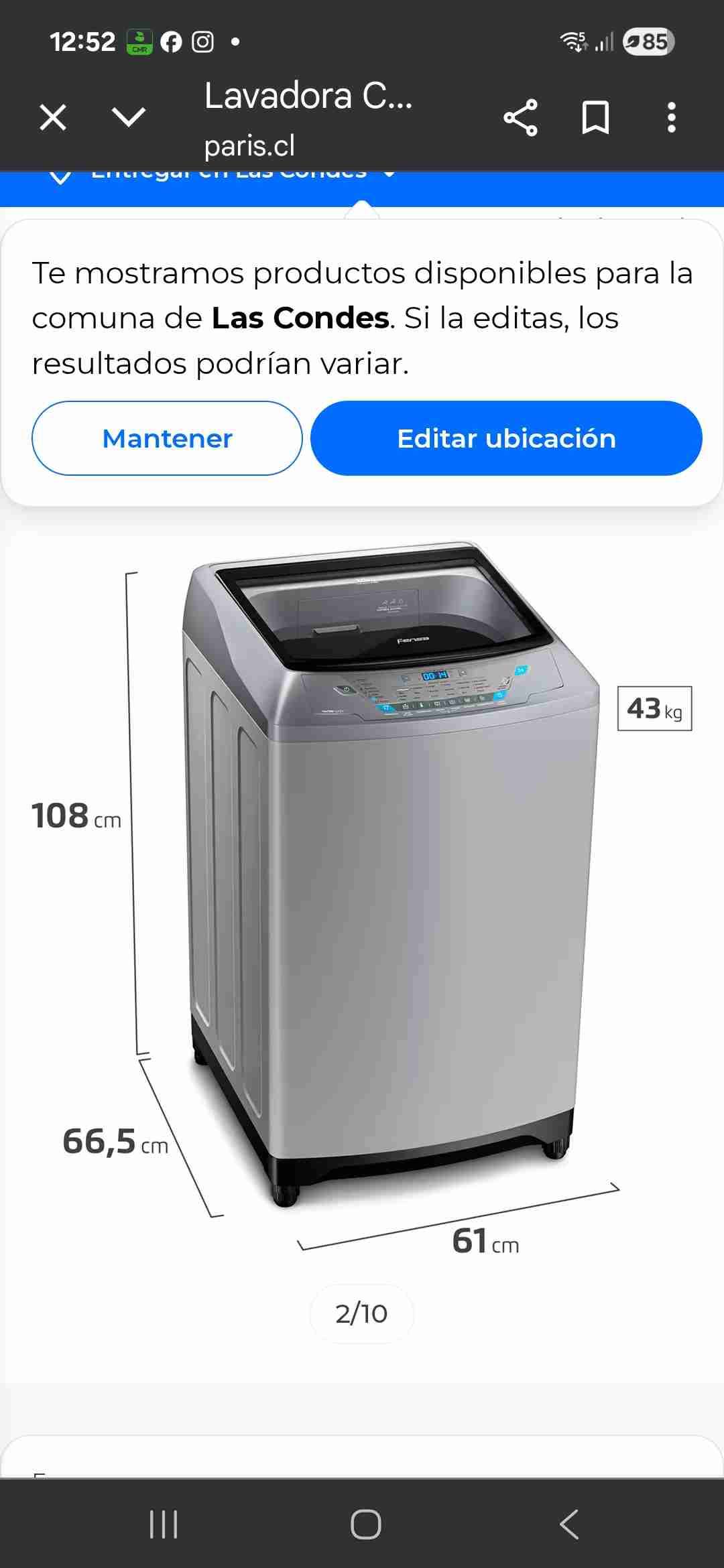Tap the share icon for this product
The image size is (724, 1568).
522,118
